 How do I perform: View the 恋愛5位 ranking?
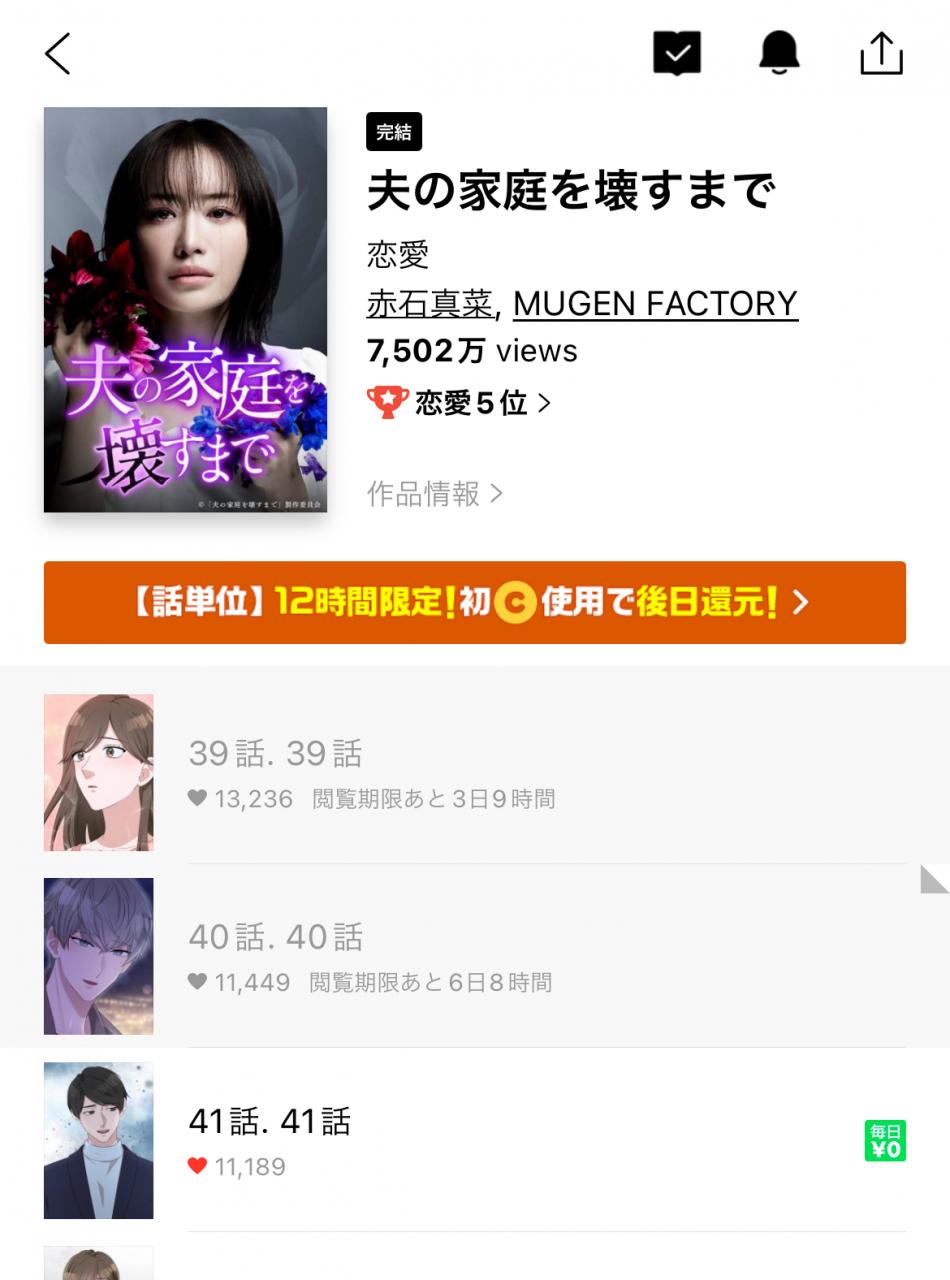(460, 403)
